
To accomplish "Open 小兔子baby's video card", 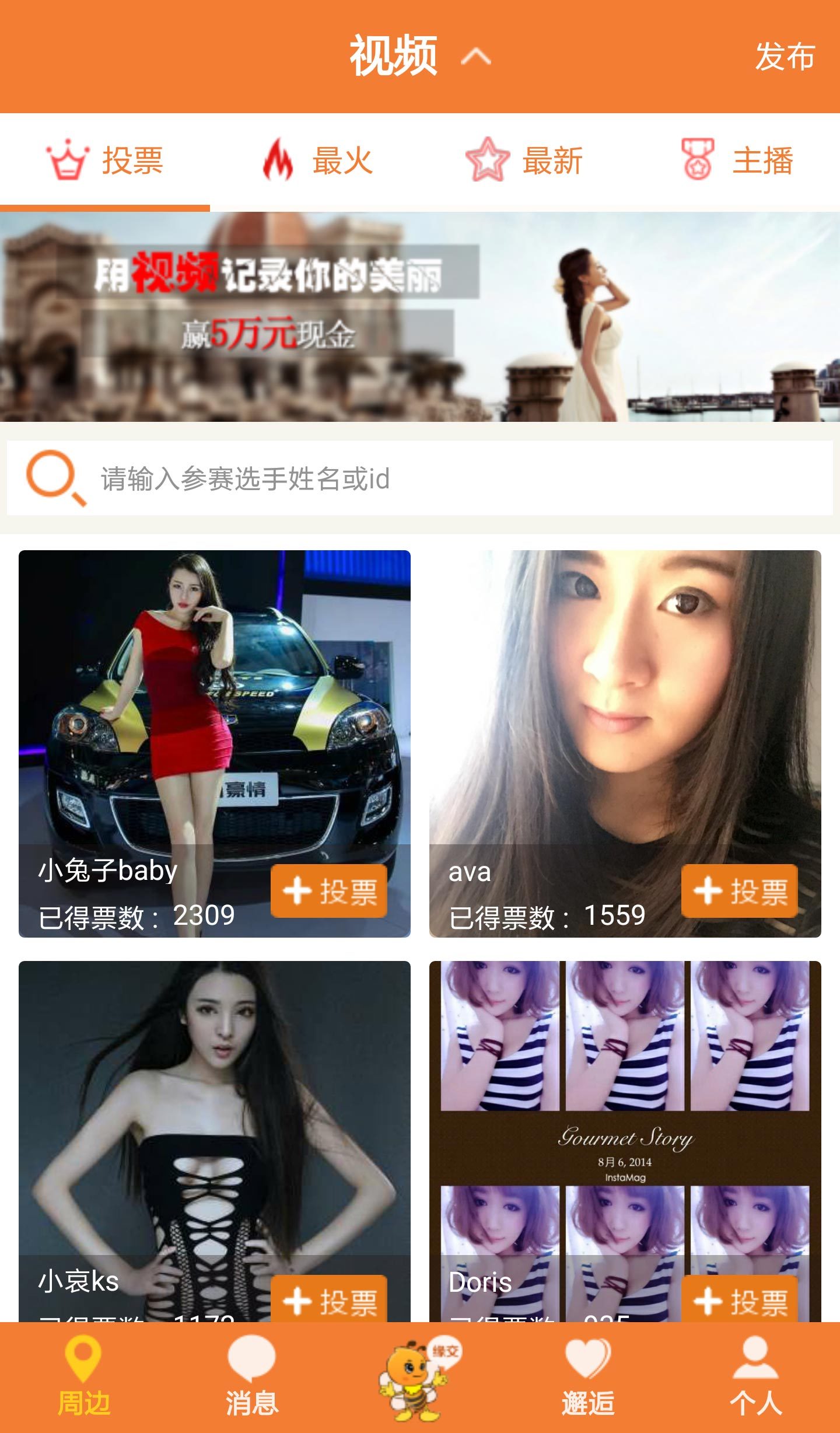I will coord(215,700).
